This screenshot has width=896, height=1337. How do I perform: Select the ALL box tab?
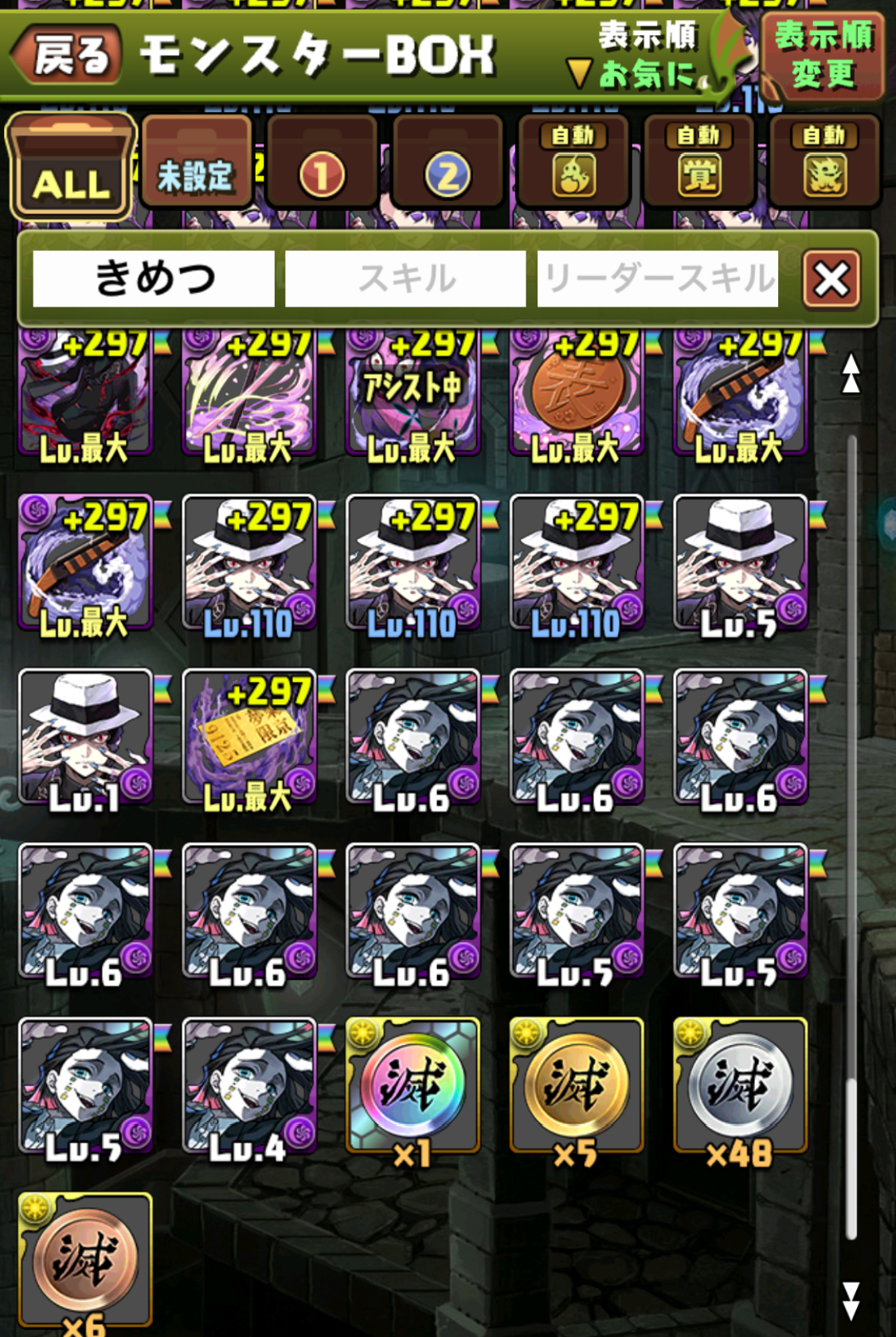[72, 167]
